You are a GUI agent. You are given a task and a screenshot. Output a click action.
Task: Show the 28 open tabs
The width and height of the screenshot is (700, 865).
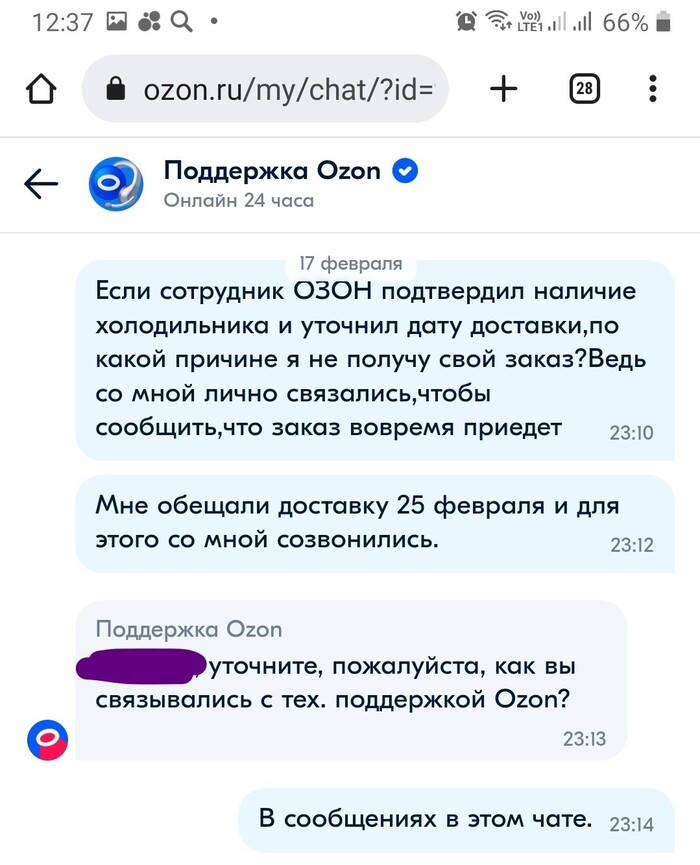(584, 90)
